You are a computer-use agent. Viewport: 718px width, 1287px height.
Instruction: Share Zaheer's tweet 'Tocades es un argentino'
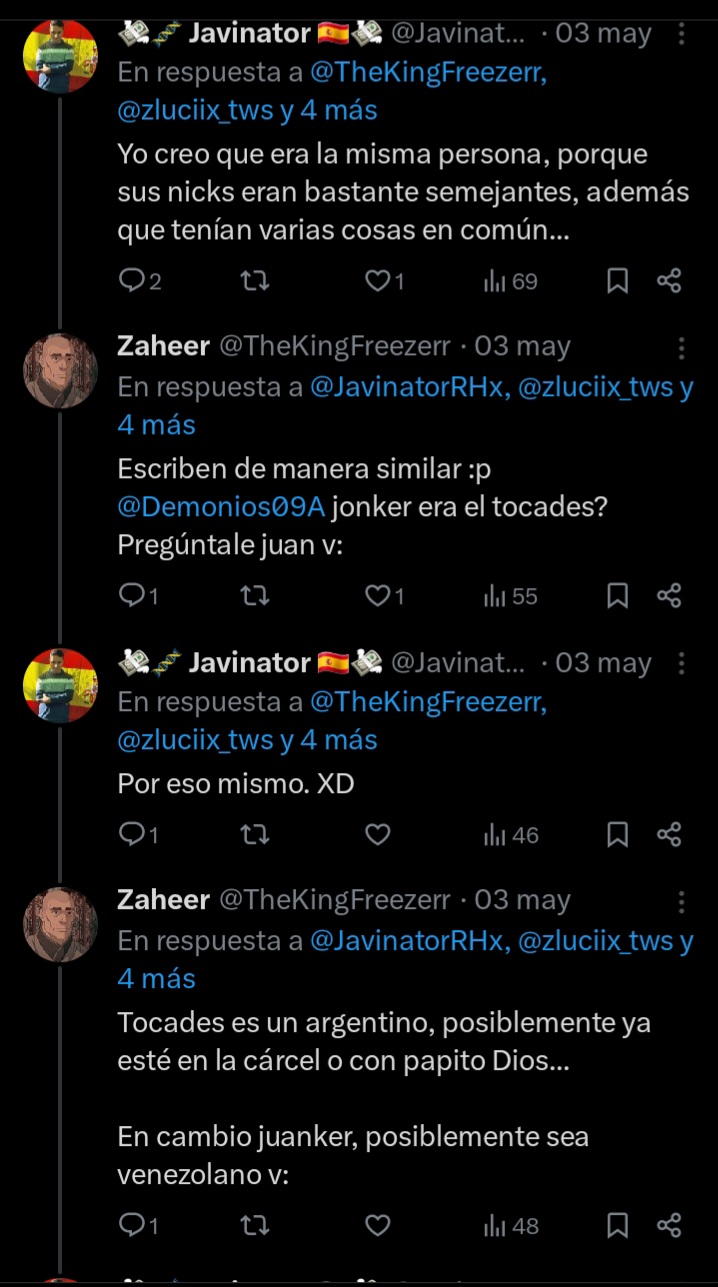(669, 1224)
